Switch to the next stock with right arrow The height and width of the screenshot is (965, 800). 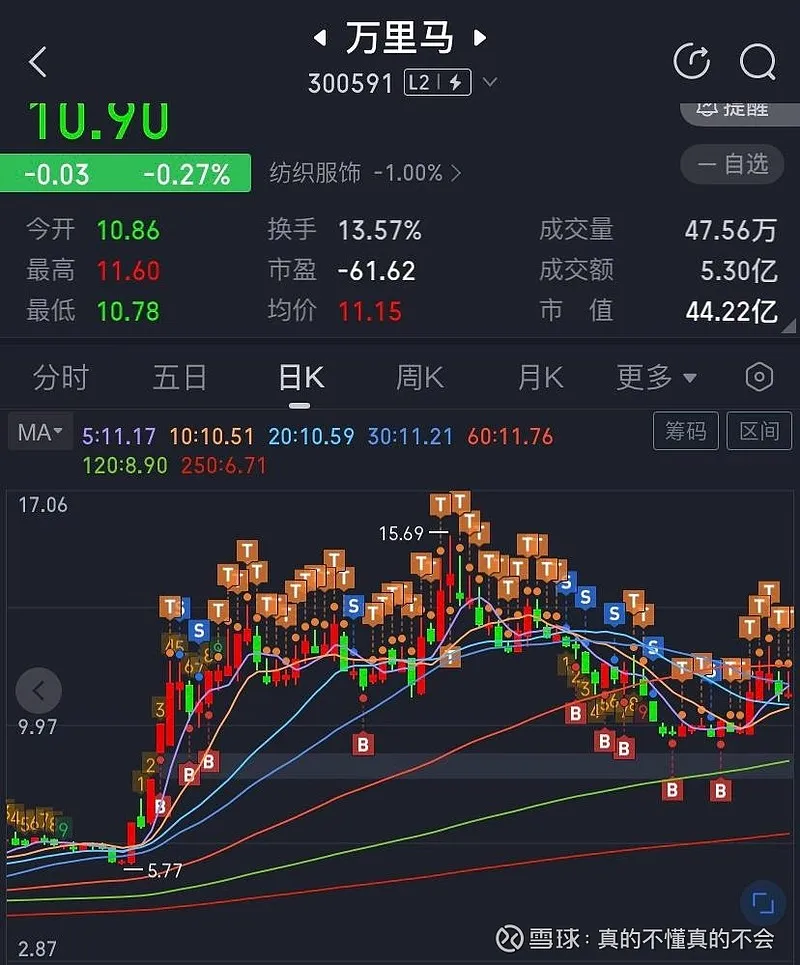click(480, 38)
